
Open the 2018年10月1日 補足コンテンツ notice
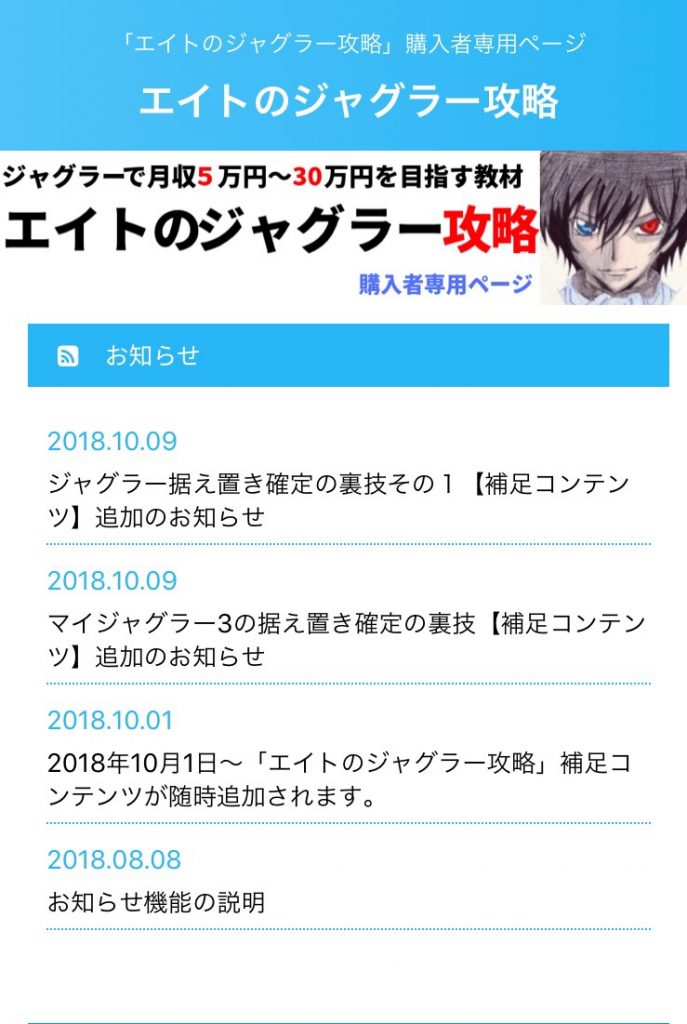338,780
